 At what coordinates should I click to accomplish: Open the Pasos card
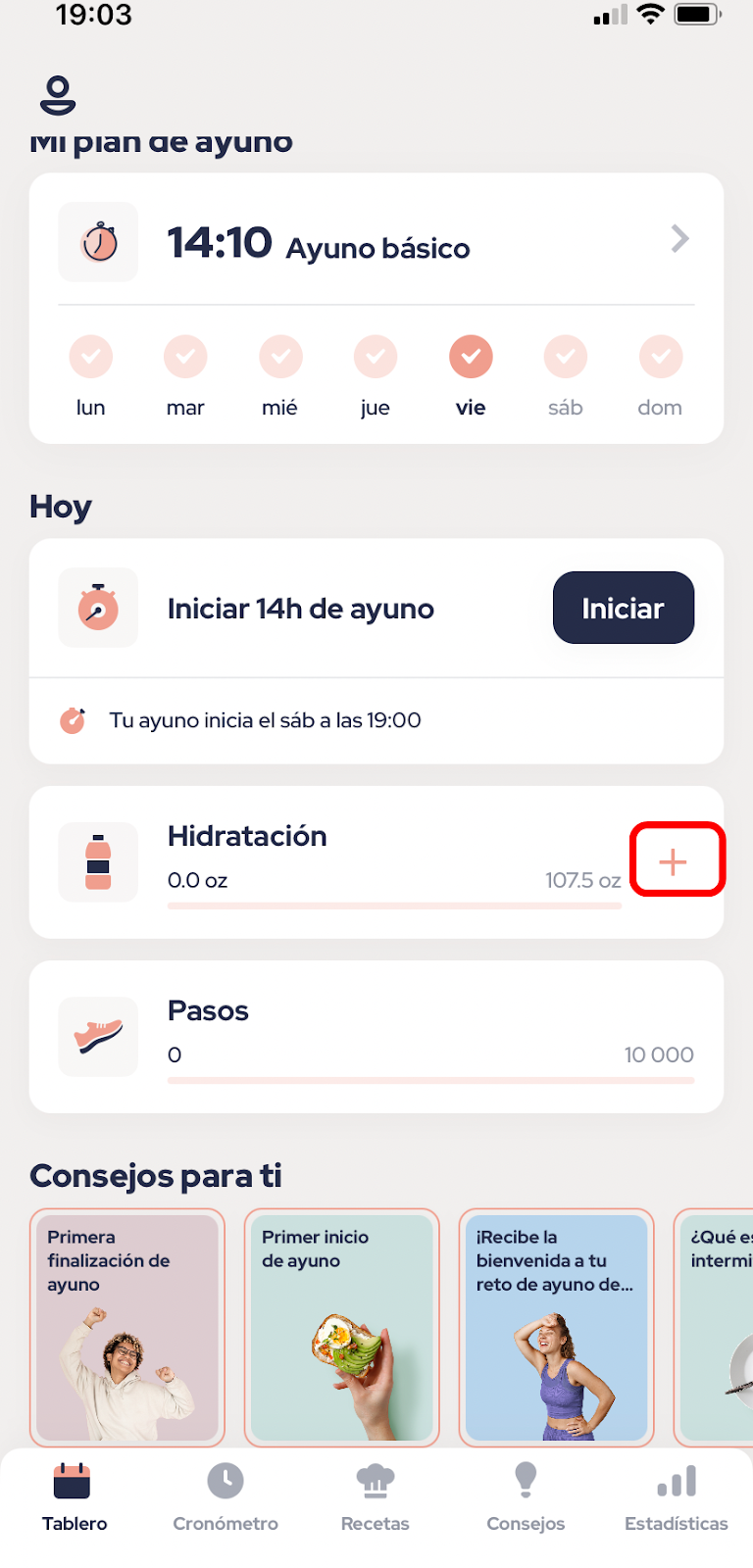coord(376,1037)
